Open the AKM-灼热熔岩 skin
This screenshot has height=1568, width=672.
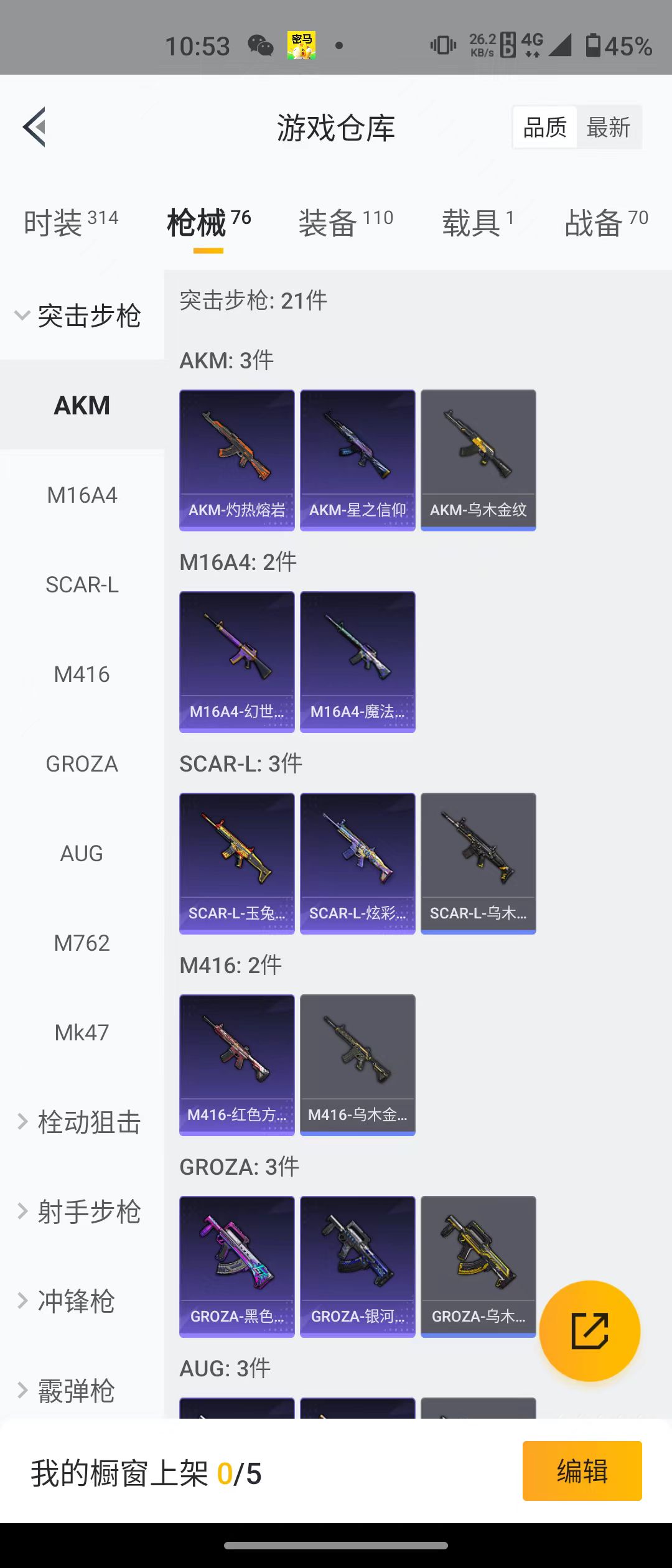pos(236,460)
